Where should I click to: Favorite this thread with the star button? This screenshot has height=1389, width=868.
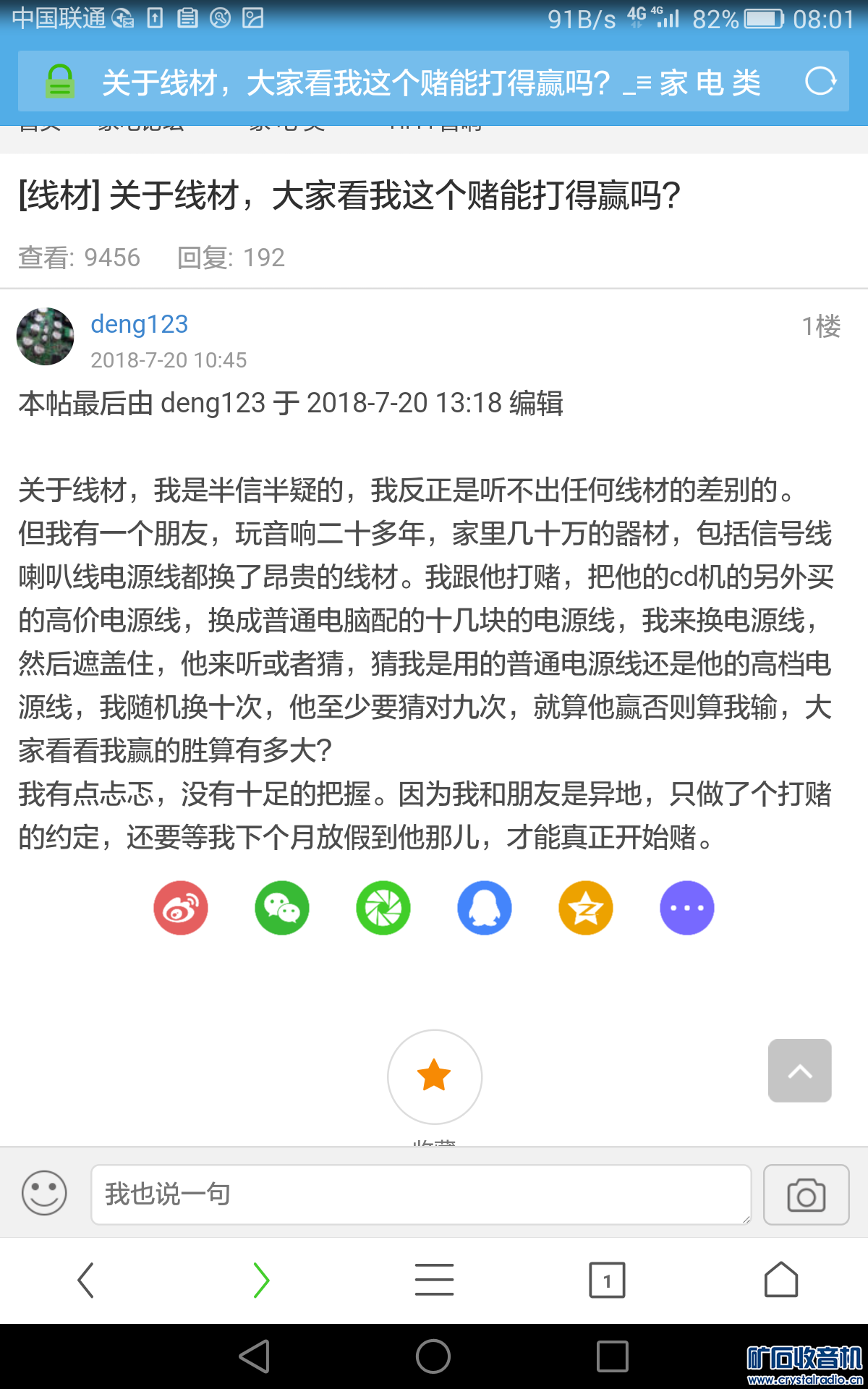coord(434,1076)
